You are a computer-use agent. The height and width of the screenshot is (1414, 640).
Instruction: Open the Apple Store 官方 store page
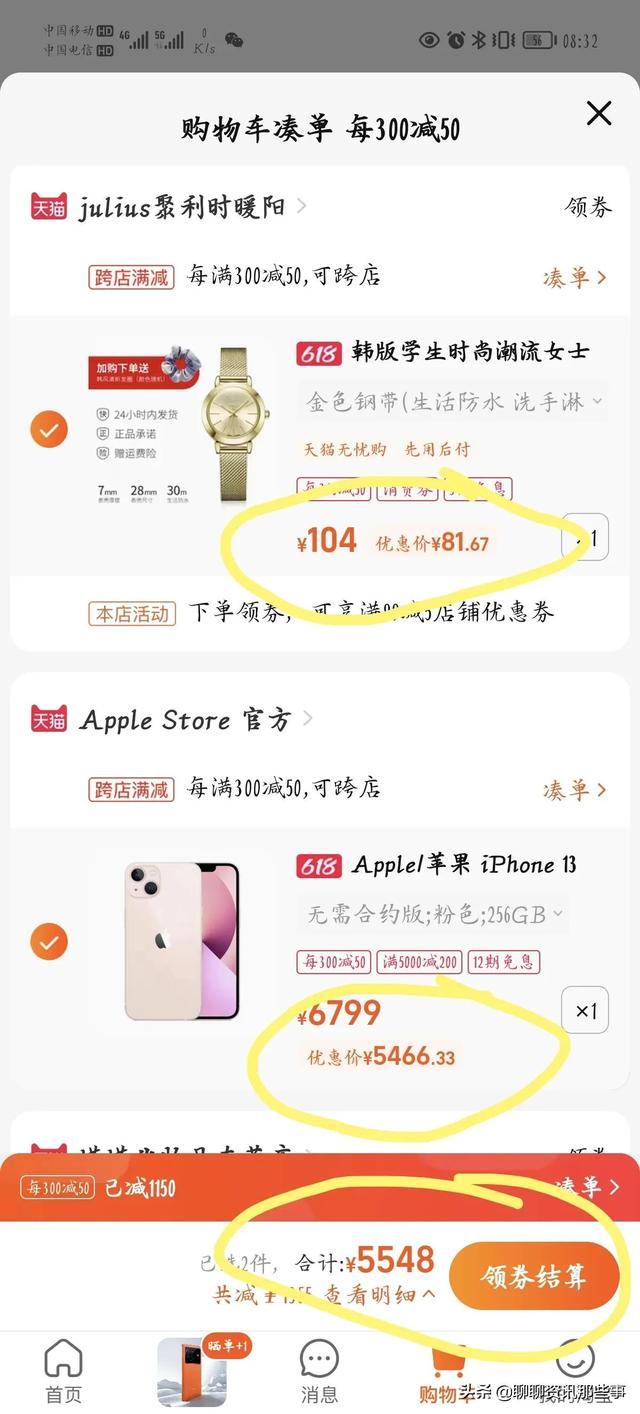[185, 720]
